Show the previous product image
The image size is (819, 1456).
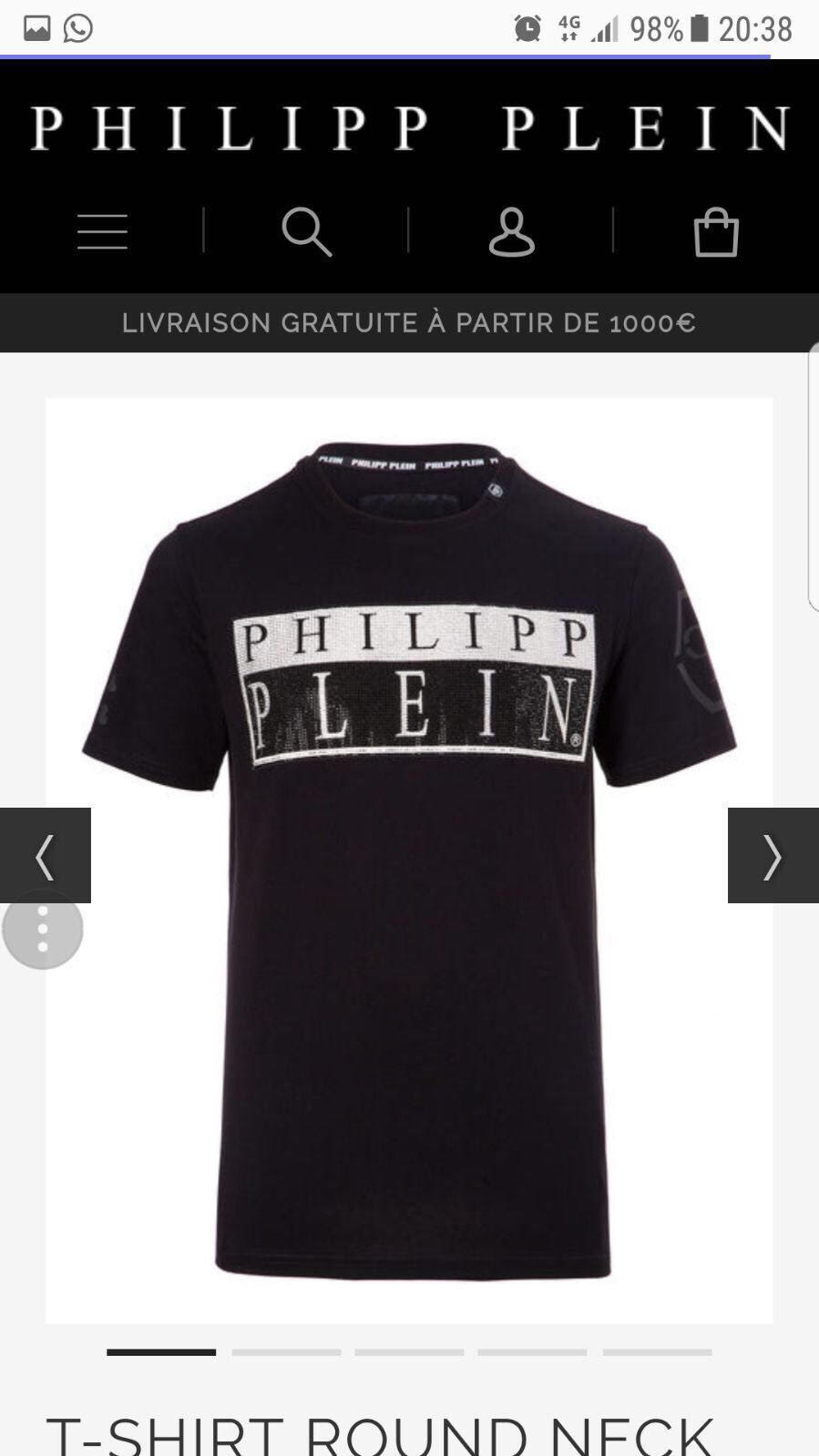pyautogui.click(x=45, y=855)
